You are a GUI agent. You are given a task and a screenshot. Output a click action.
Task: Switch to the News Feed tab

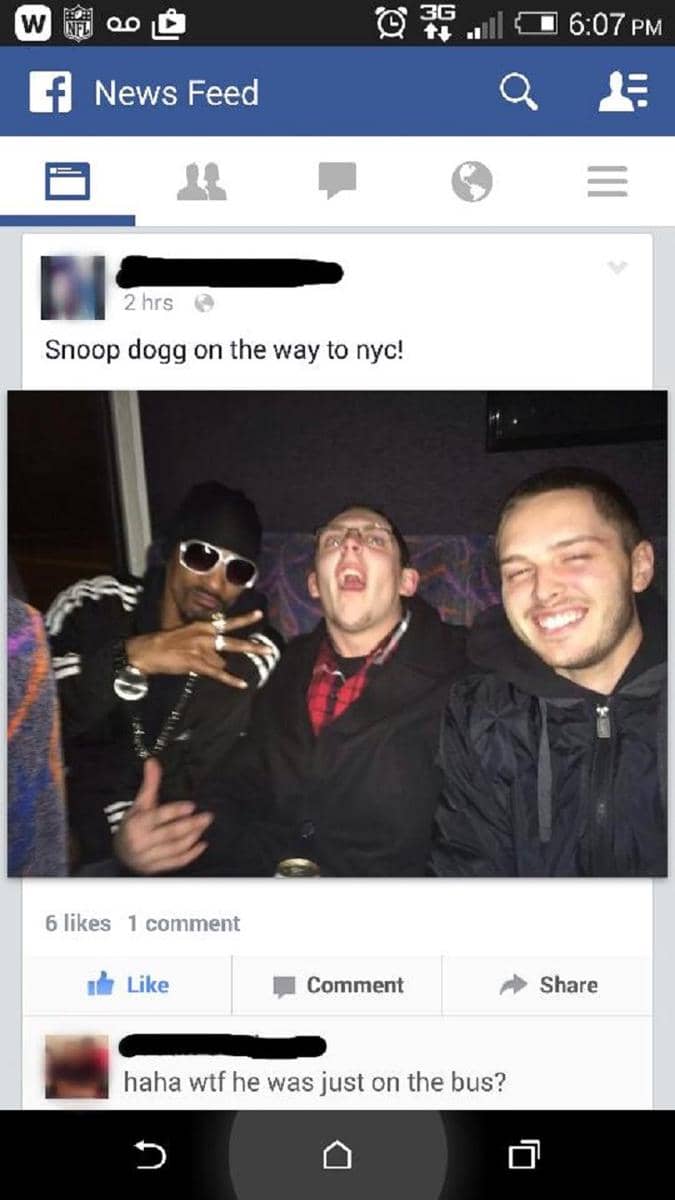click(67, 182)
